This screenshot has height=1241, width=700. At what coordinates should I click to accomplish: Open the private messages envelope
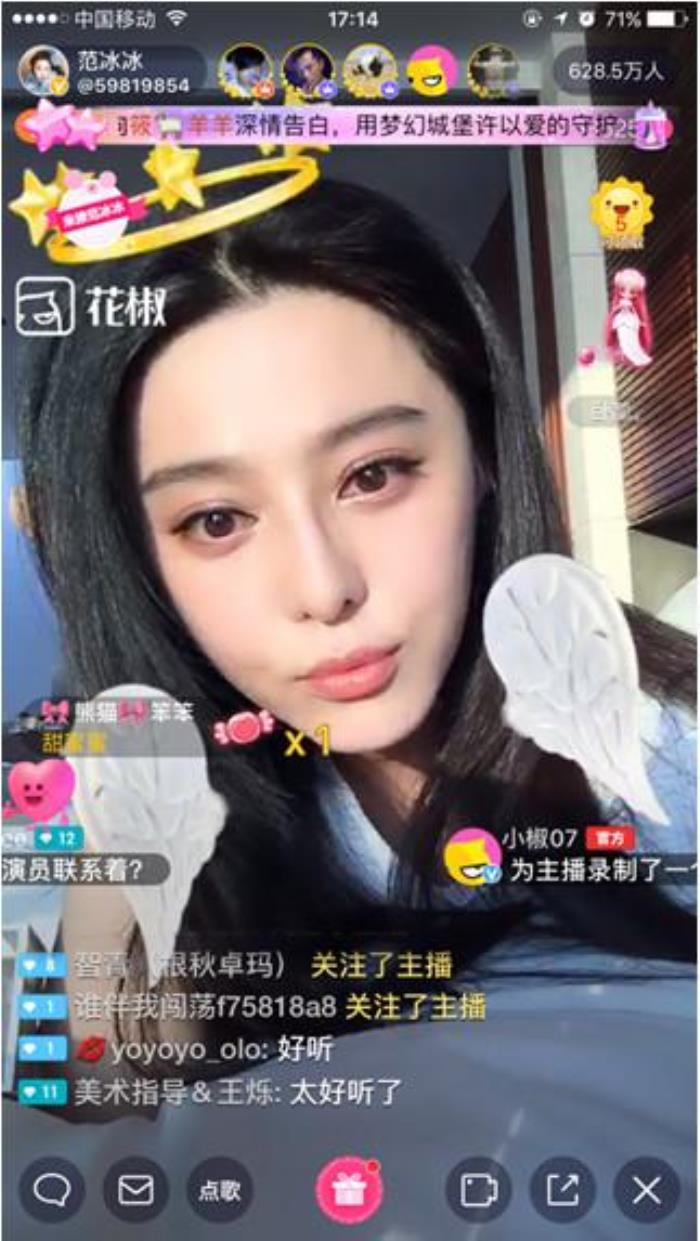(x=136, y=1190)
